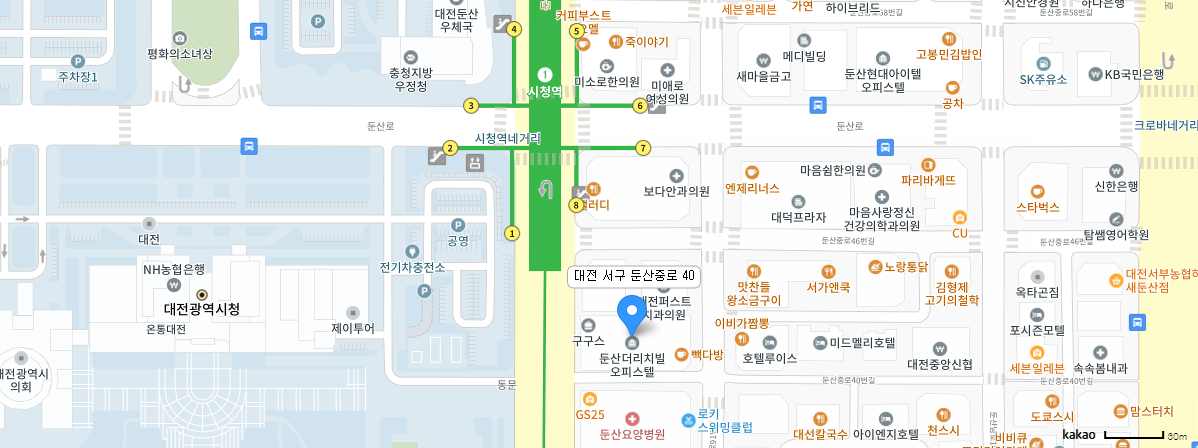Open the kakao logo link

(x=1078, y=434)
